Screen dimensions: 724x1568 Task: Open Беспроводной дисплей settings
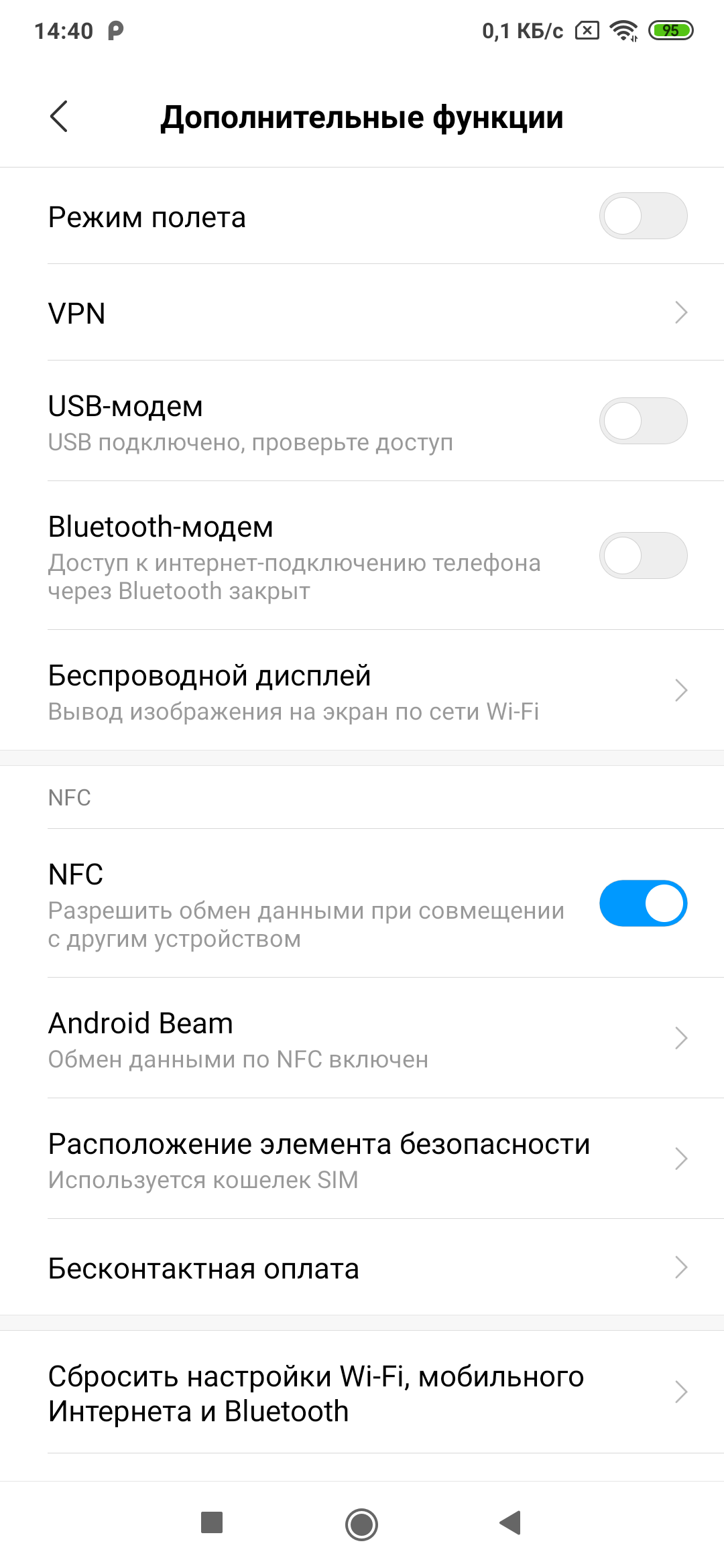(362, 691)
